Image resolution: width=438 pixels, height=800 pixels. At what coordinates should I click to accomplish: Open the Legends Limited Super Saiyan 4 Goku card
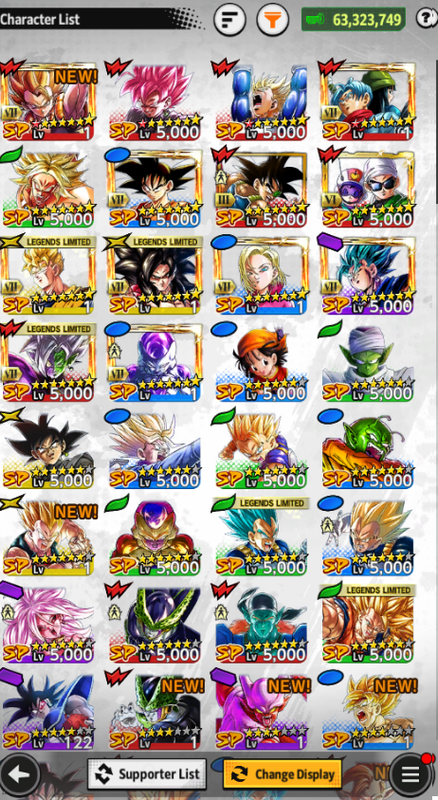pos(155,276)
